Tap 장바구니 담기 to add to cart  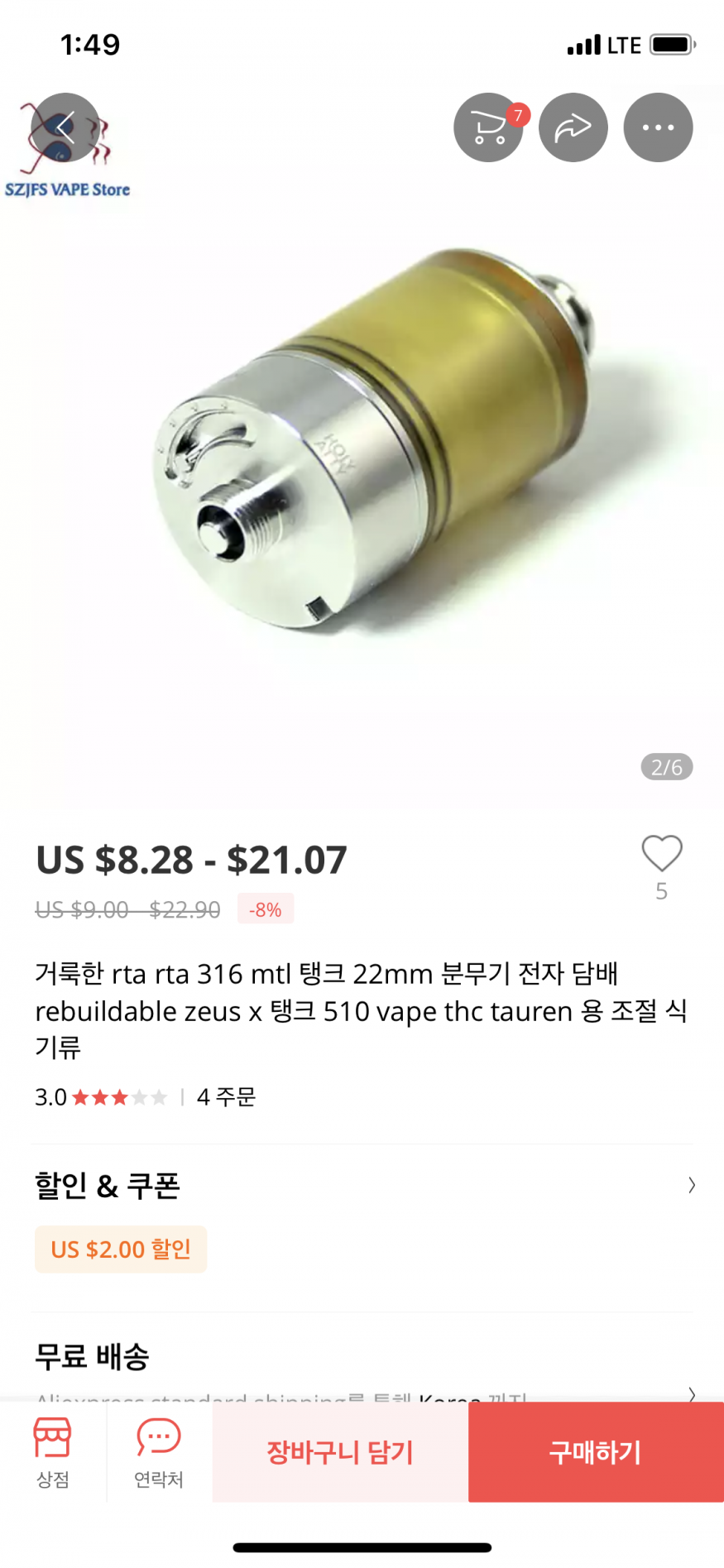tap(340, 1451)
